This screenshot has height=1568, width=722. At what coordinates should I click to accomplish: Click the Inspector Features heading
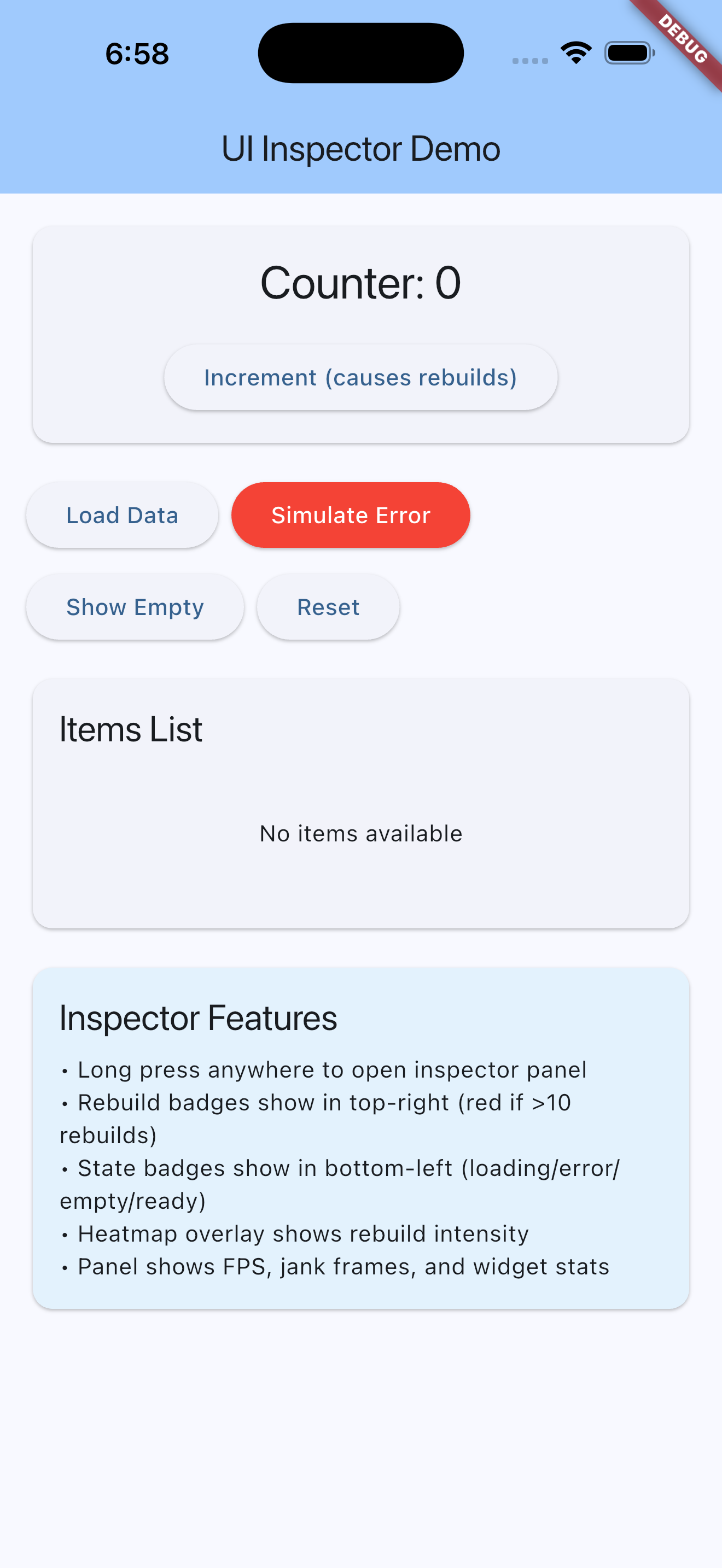coord(198,1017)
